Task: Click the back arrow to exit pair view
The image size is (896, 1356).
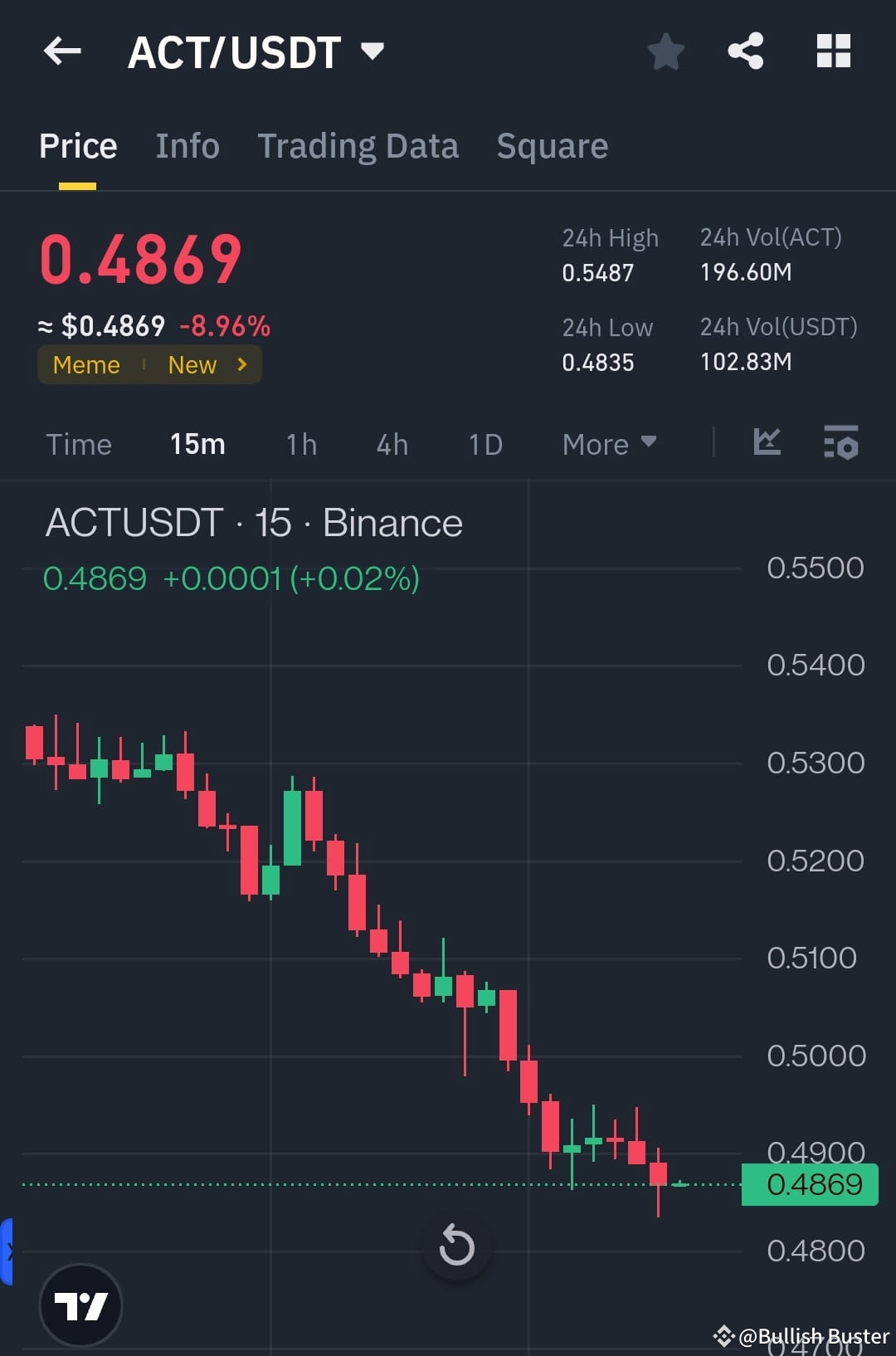Action: [62, 51]
